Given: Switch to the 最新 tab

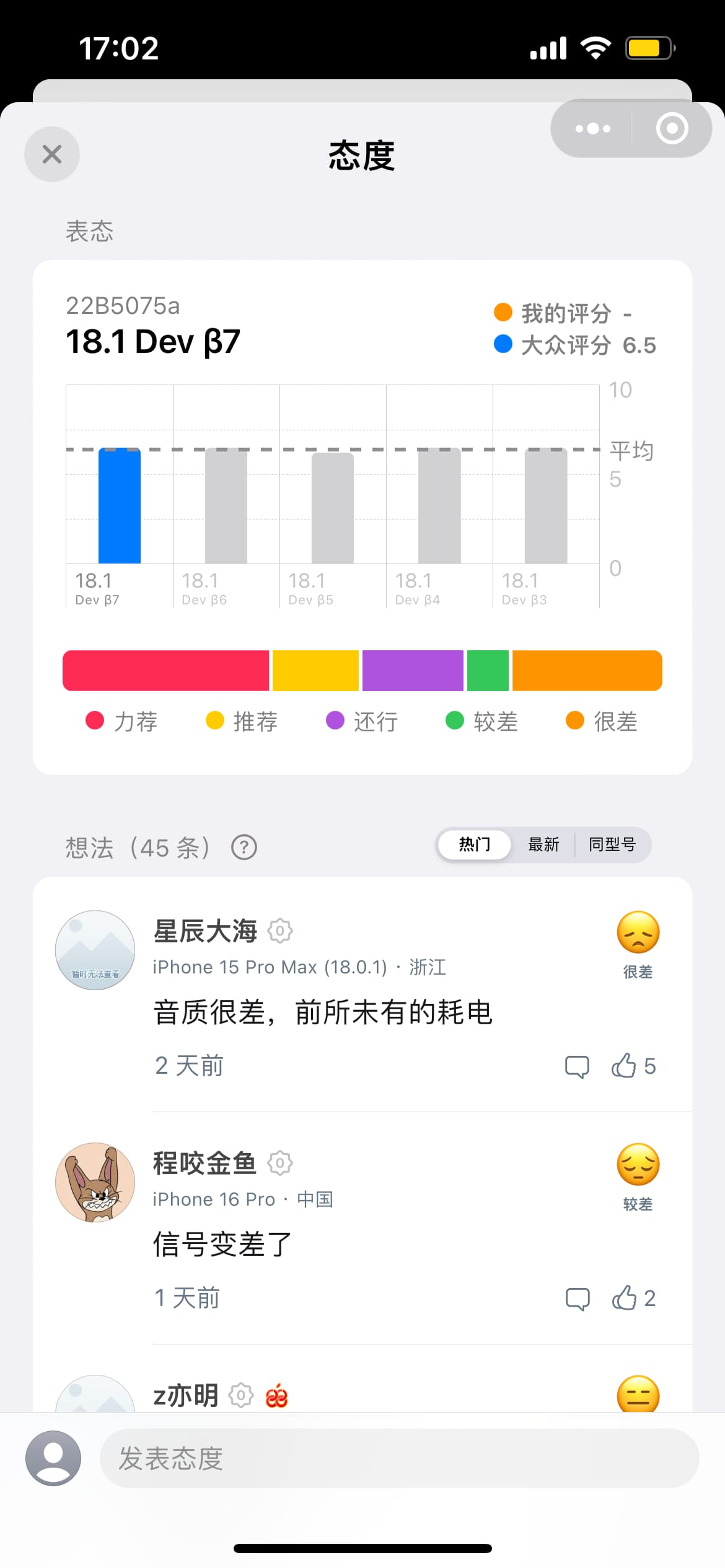Looking at the screenshot, I should click(543, 844).
